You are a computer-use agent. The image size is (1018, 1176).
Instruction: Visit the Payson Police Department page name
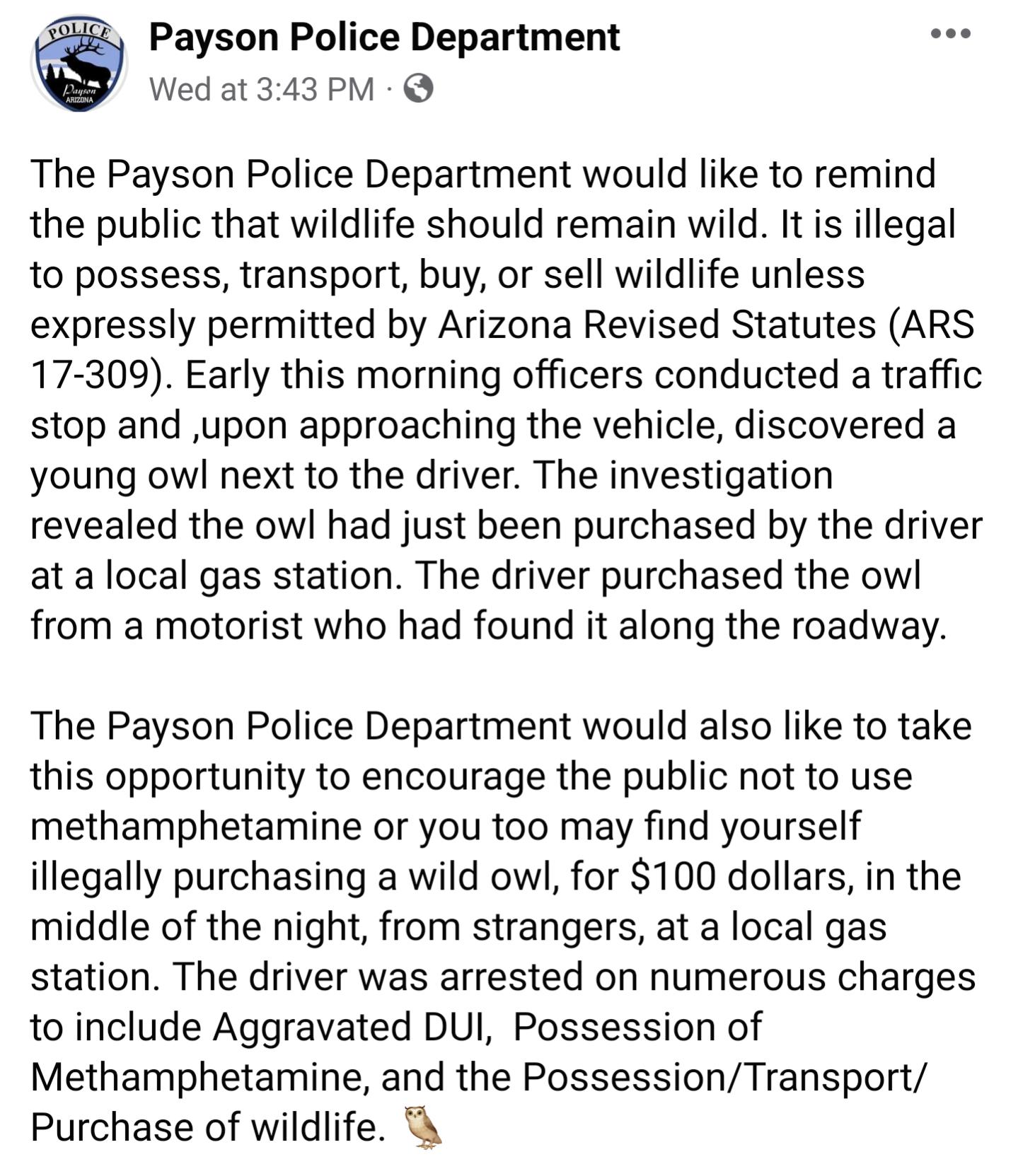[384, 37]
